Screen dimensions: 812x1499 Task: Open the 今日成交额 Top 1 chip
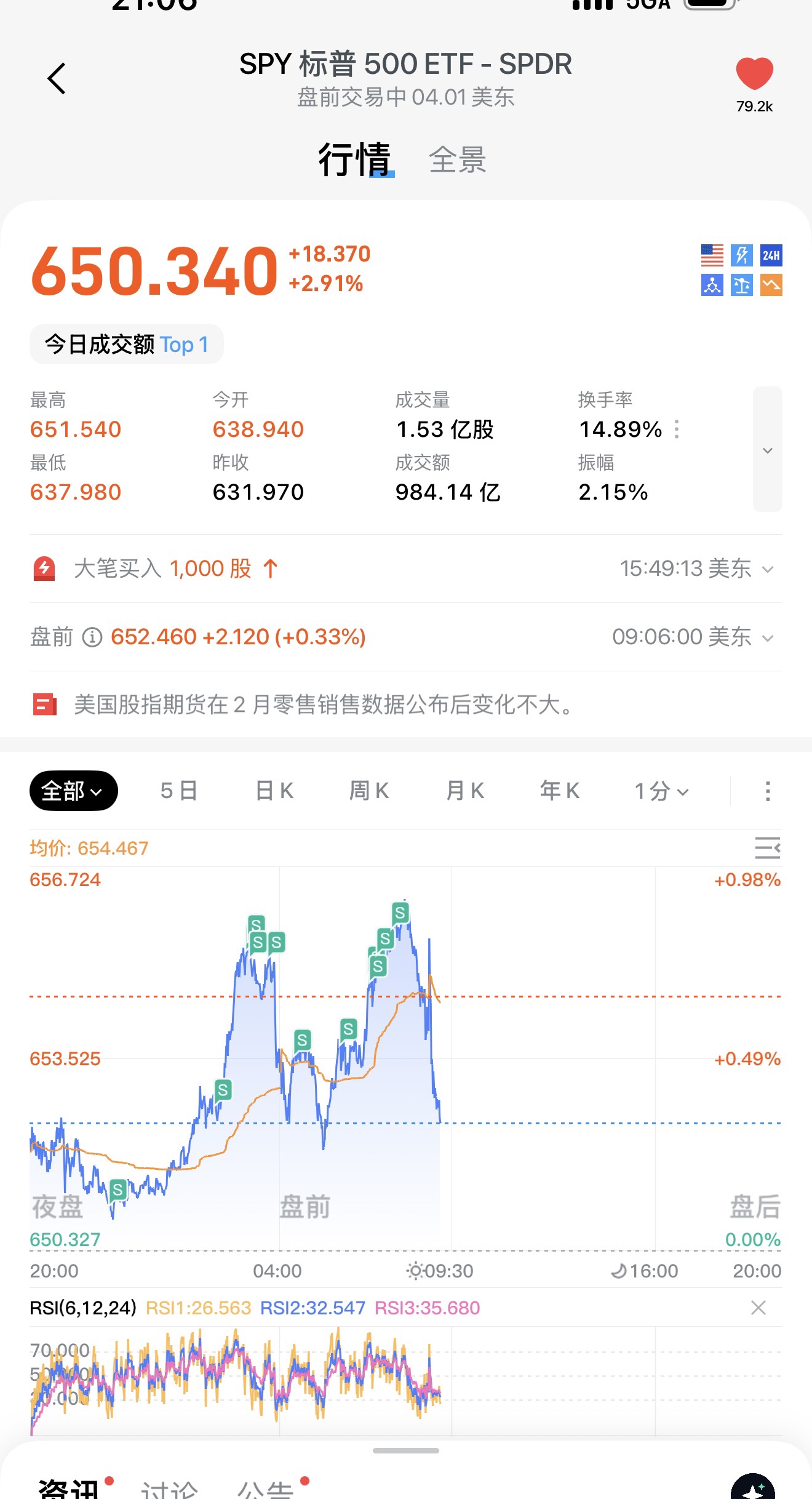click(x=127, y=345)
